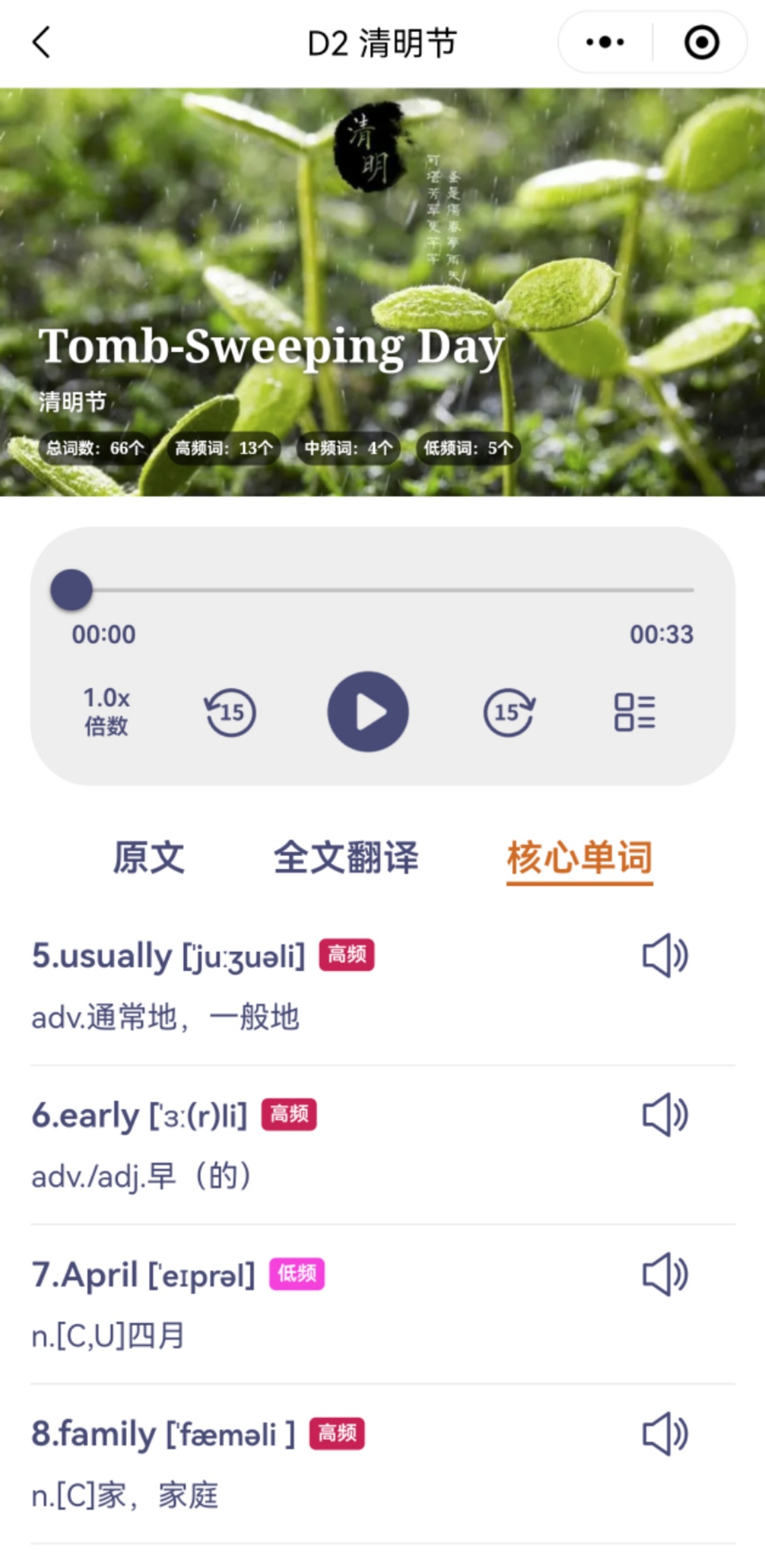The image size is (765, 1568).
Task: Listen to the word early
Action: pyautogui.click(x=664, y=1115)
